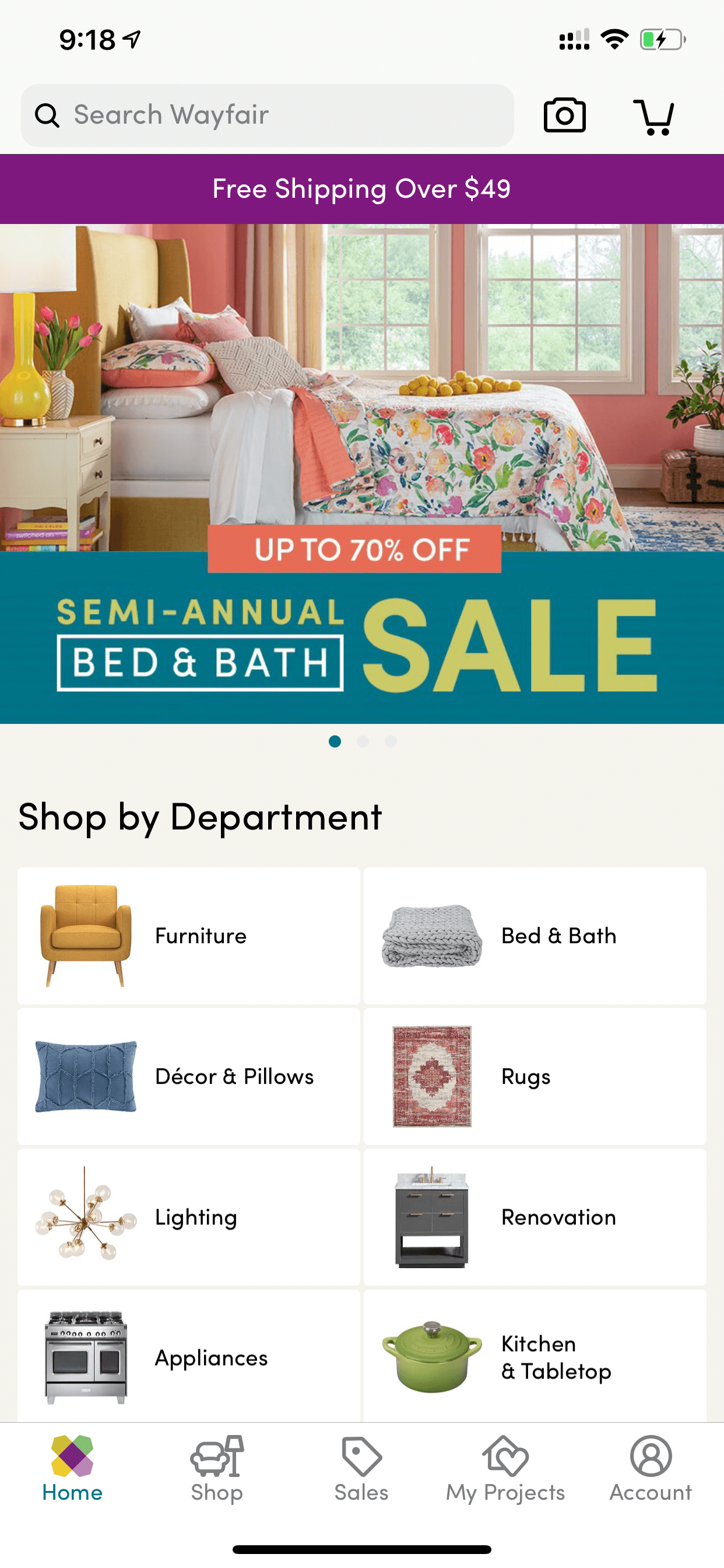Select the Renovation department
This screenshot has height=1568, width=724.
[535, 1217]
